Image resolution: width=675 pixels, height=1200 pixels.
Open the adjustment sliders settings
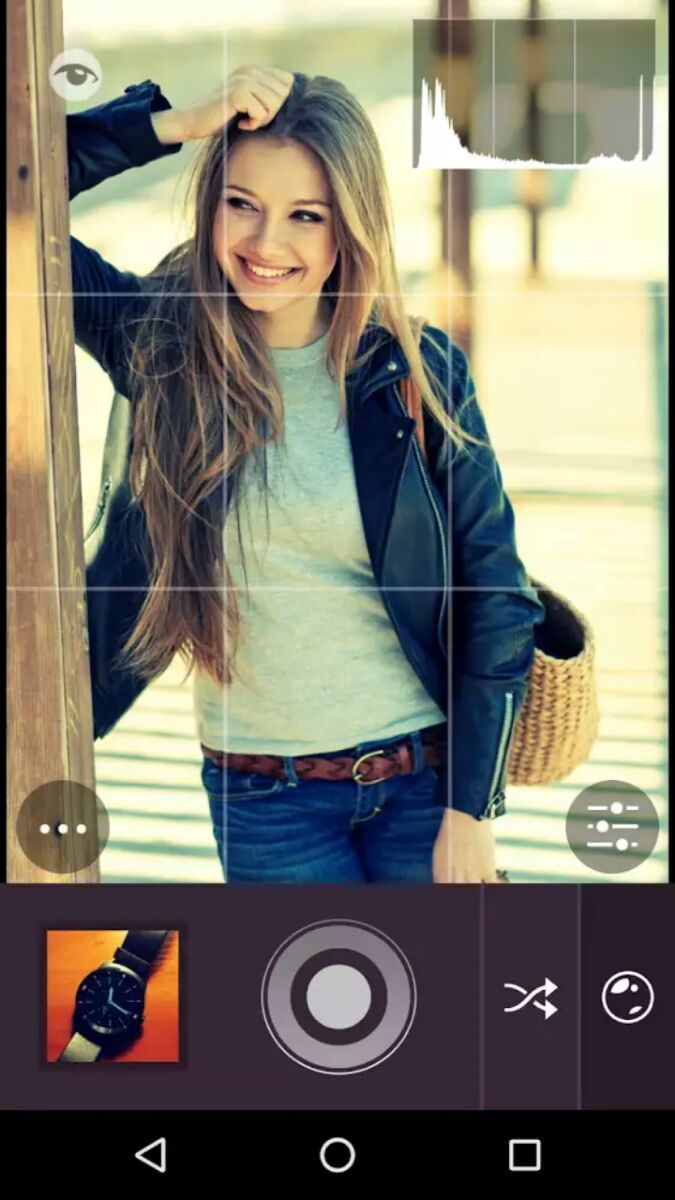point(612,827)
